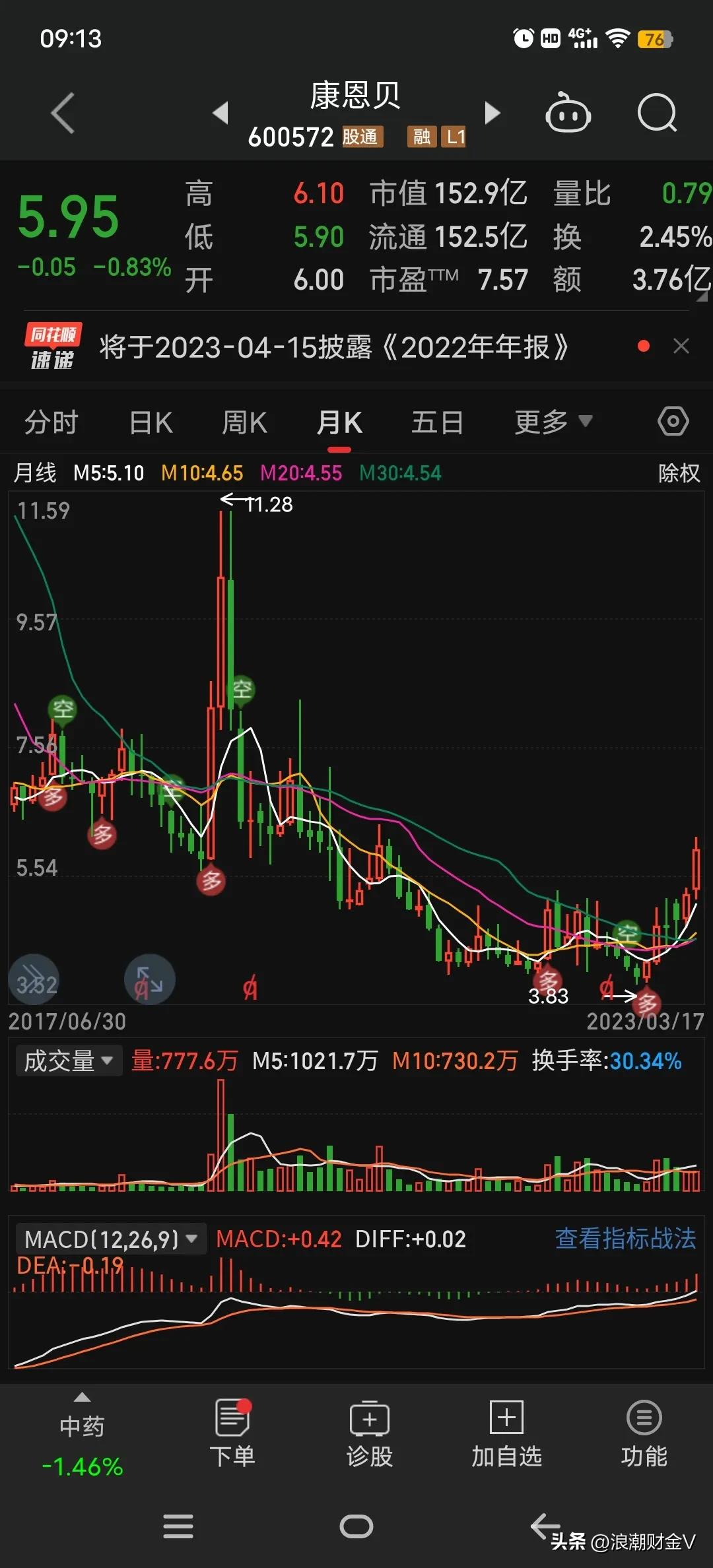Expand the 更多 dropdown menu
Screen dimensions: 713x1568
[550, 421]
